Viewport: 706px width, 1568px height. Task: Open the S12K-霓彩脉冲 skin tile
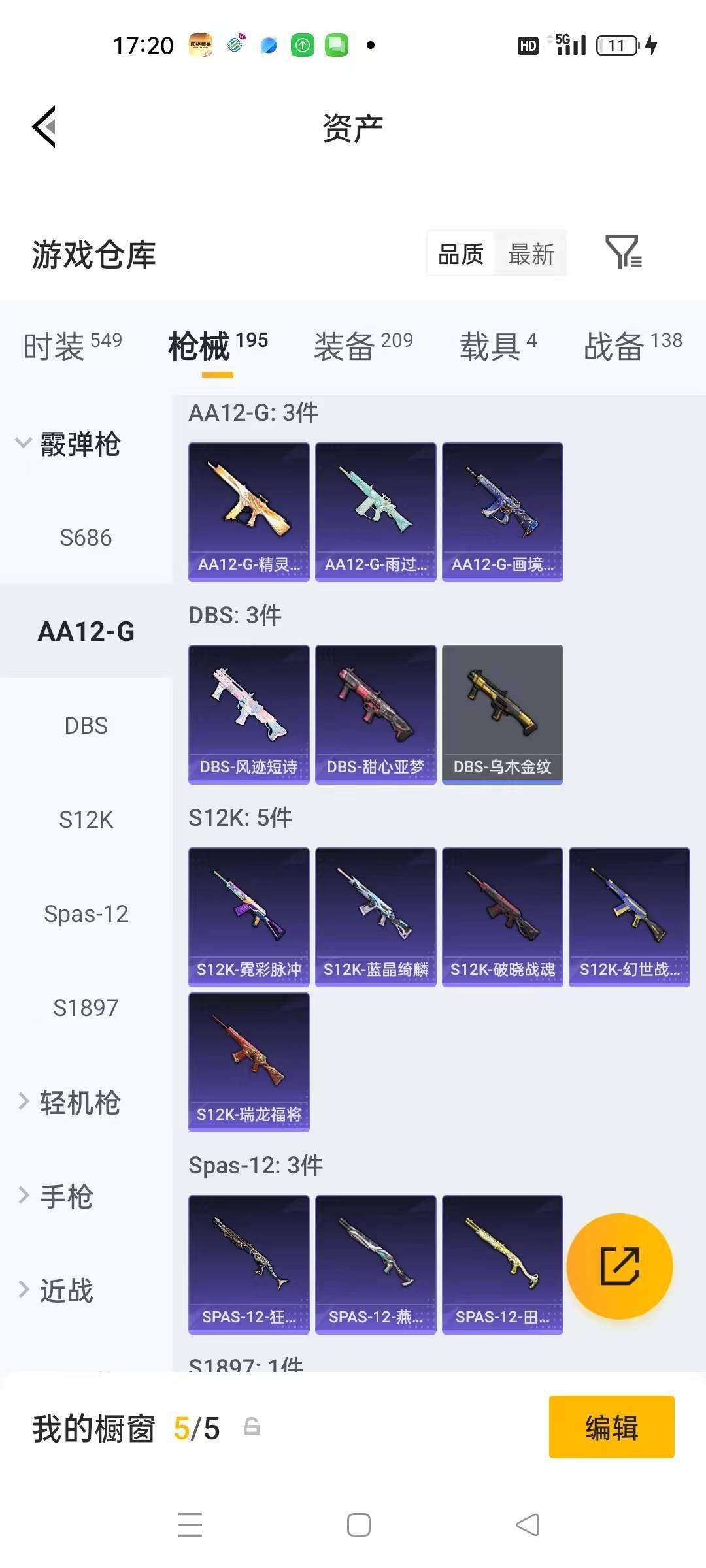[x=248, y=917]
